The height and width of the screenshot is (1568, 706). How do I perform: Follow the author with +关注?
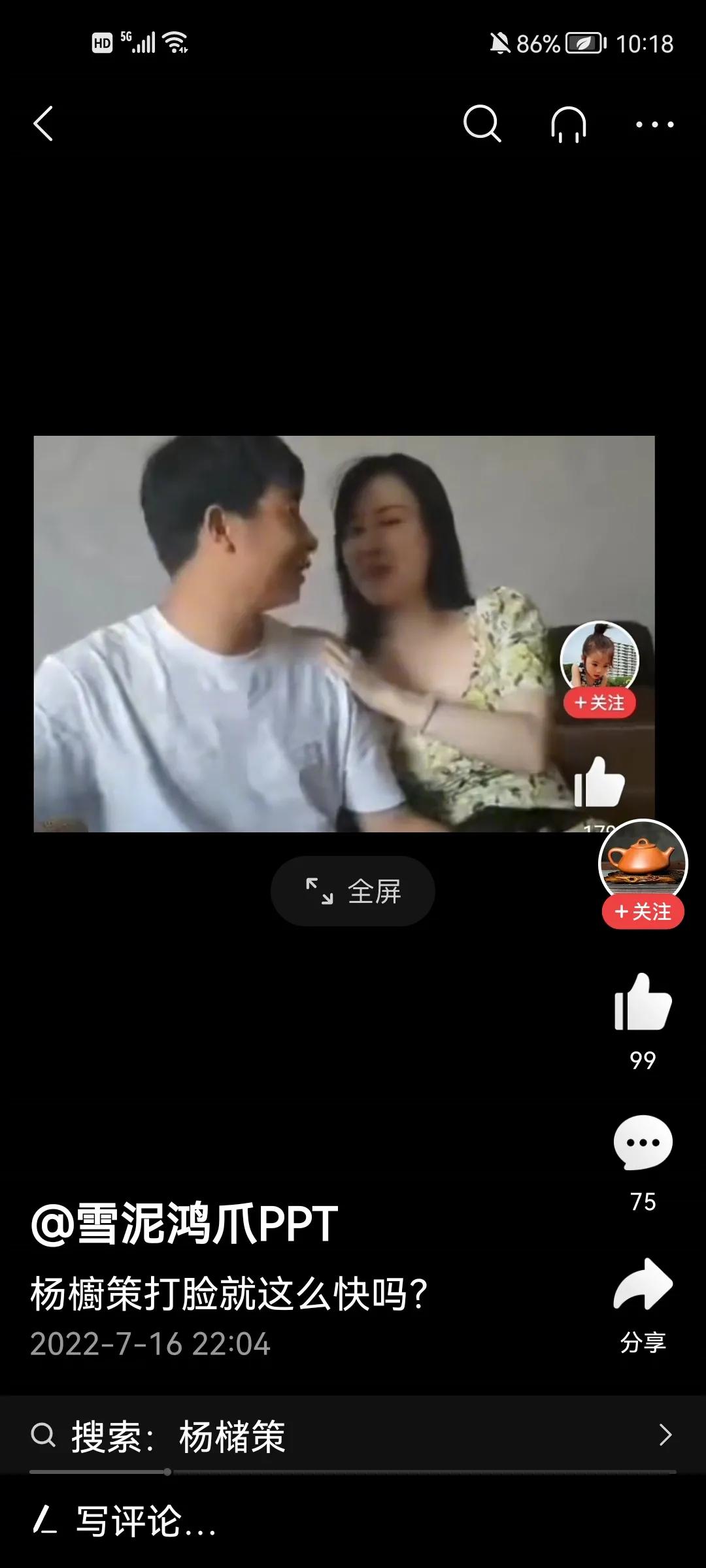(x=643, y=911)
